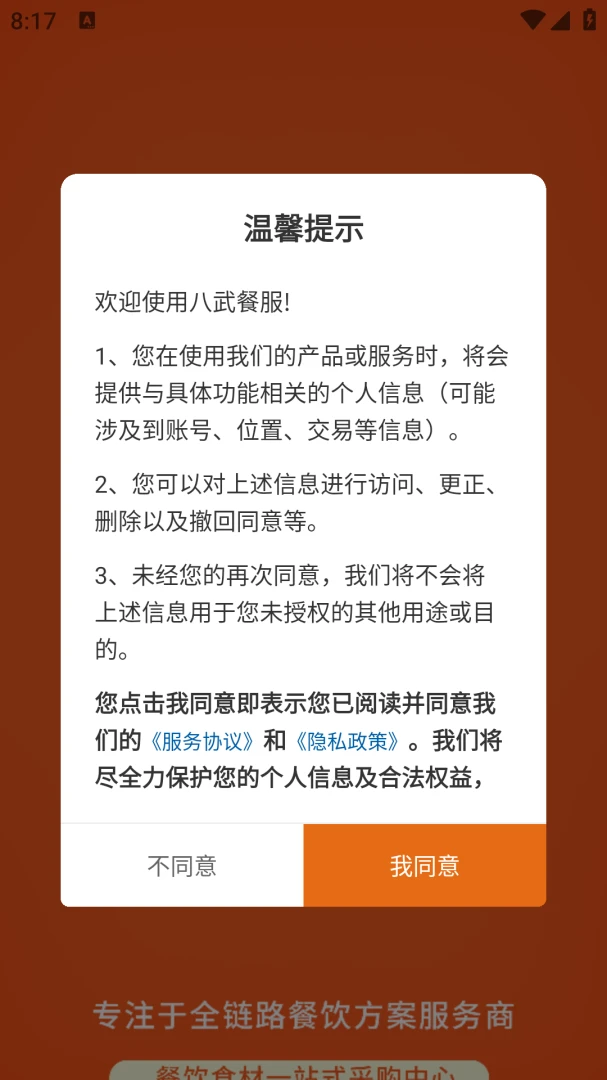This screenshot has height=1080, width=607.
Task: Open the 《服务协议》 link
Action: coord(205,741)
